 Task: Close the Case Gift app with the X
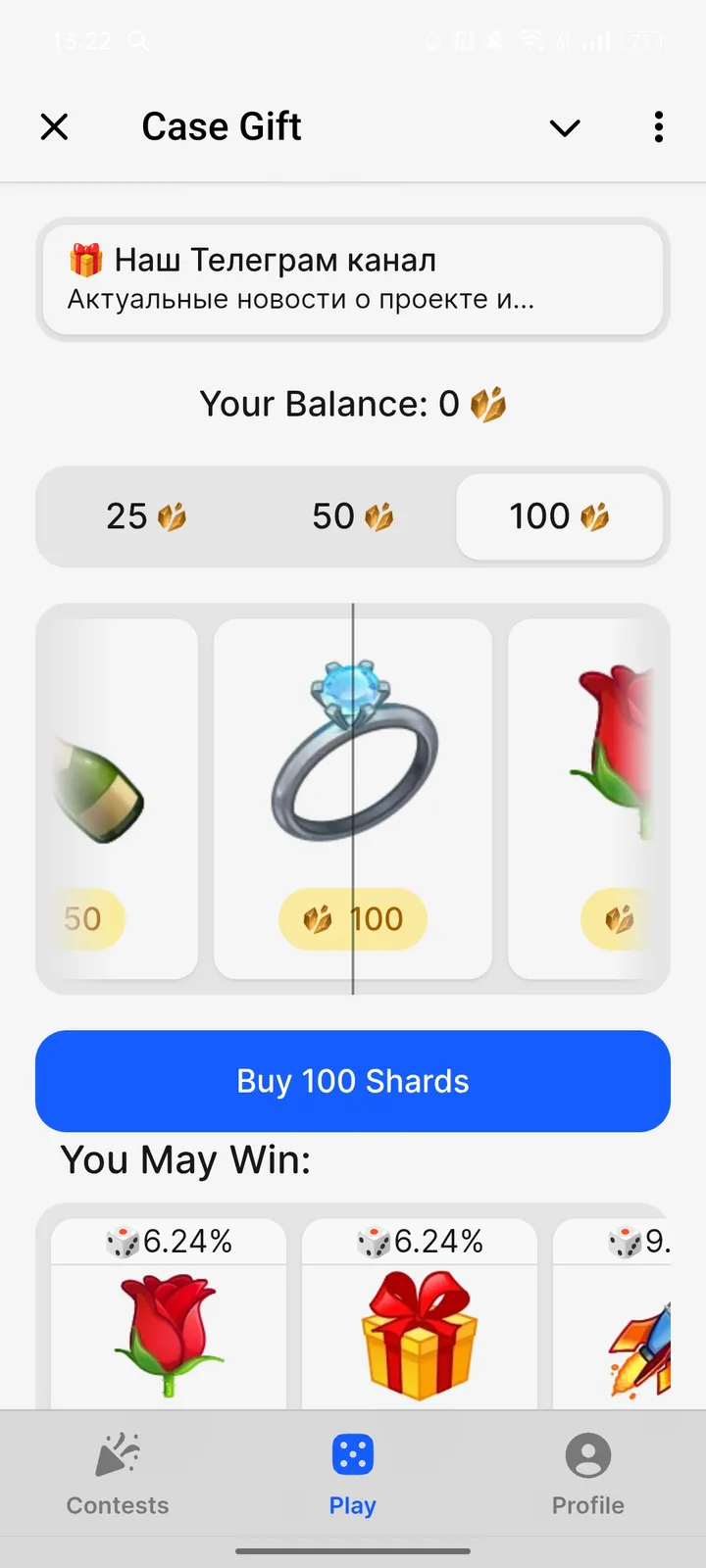point(54,126)
